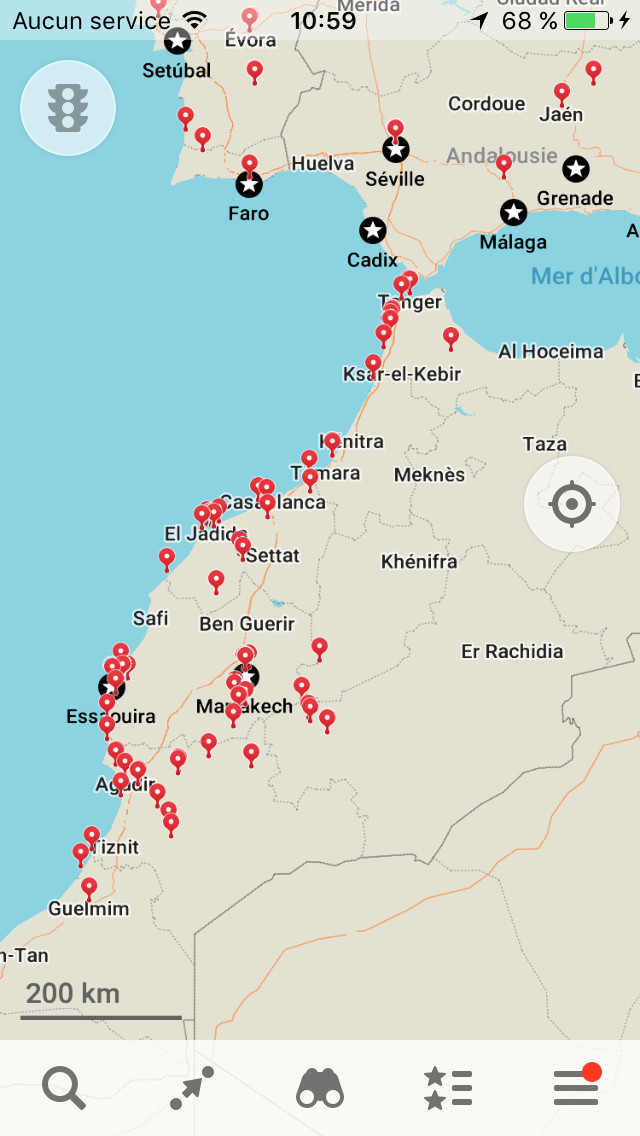Open the bookmarks list
Image resolution: width=640 pixels, height=1136 pixels.
[x=448, y=1087]
